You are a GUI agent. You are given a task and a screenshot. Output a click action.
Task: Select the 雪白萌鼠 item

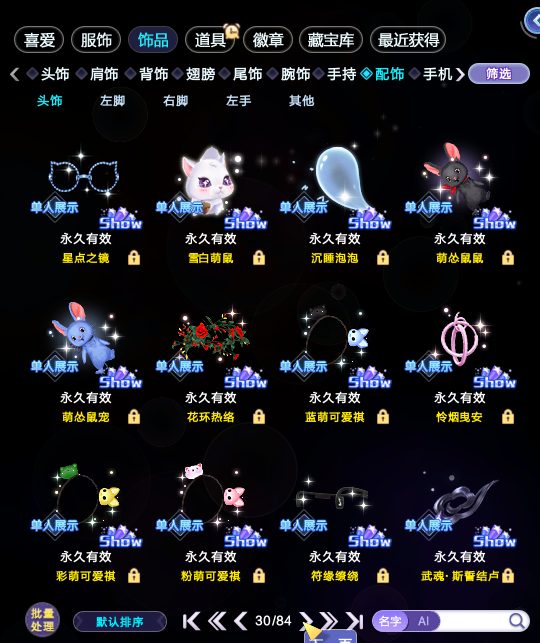(x=210, y=205)
